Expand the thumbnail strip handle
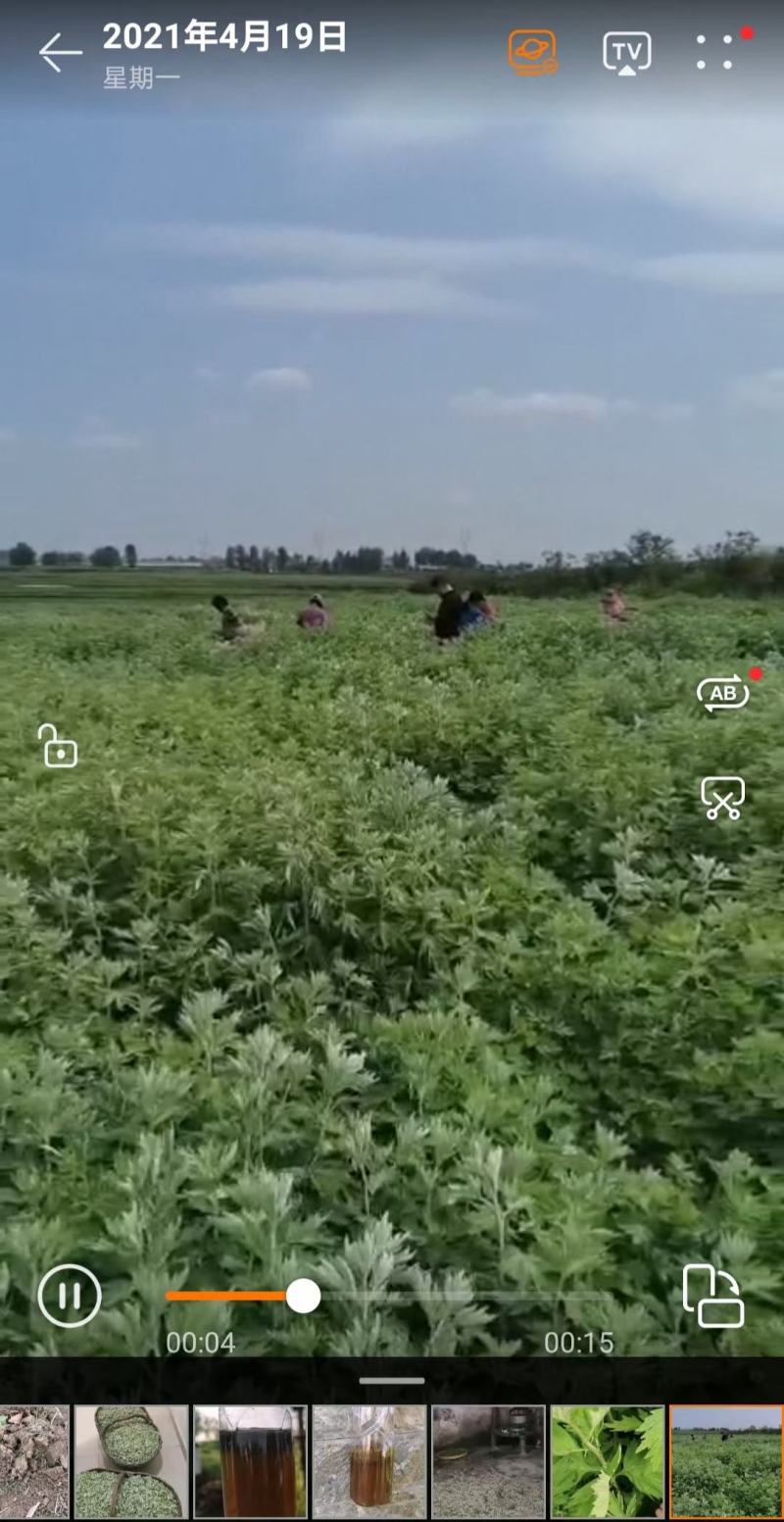The height and width of the screenshot is (1522, 784). [x=392, y=1381]
